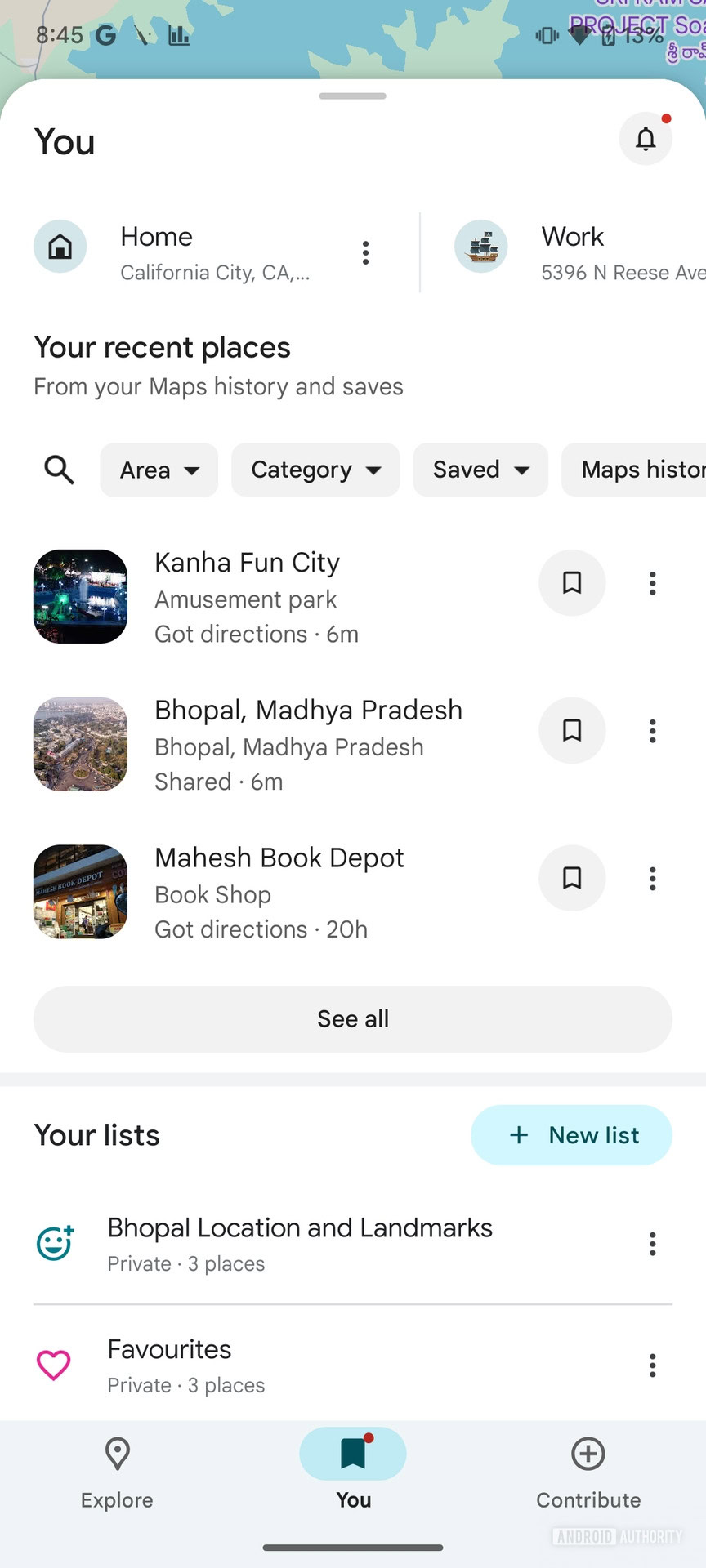Tap See all recent places
The width and height of the screenshot is (706, 1568).
[x=352, y=1018]
